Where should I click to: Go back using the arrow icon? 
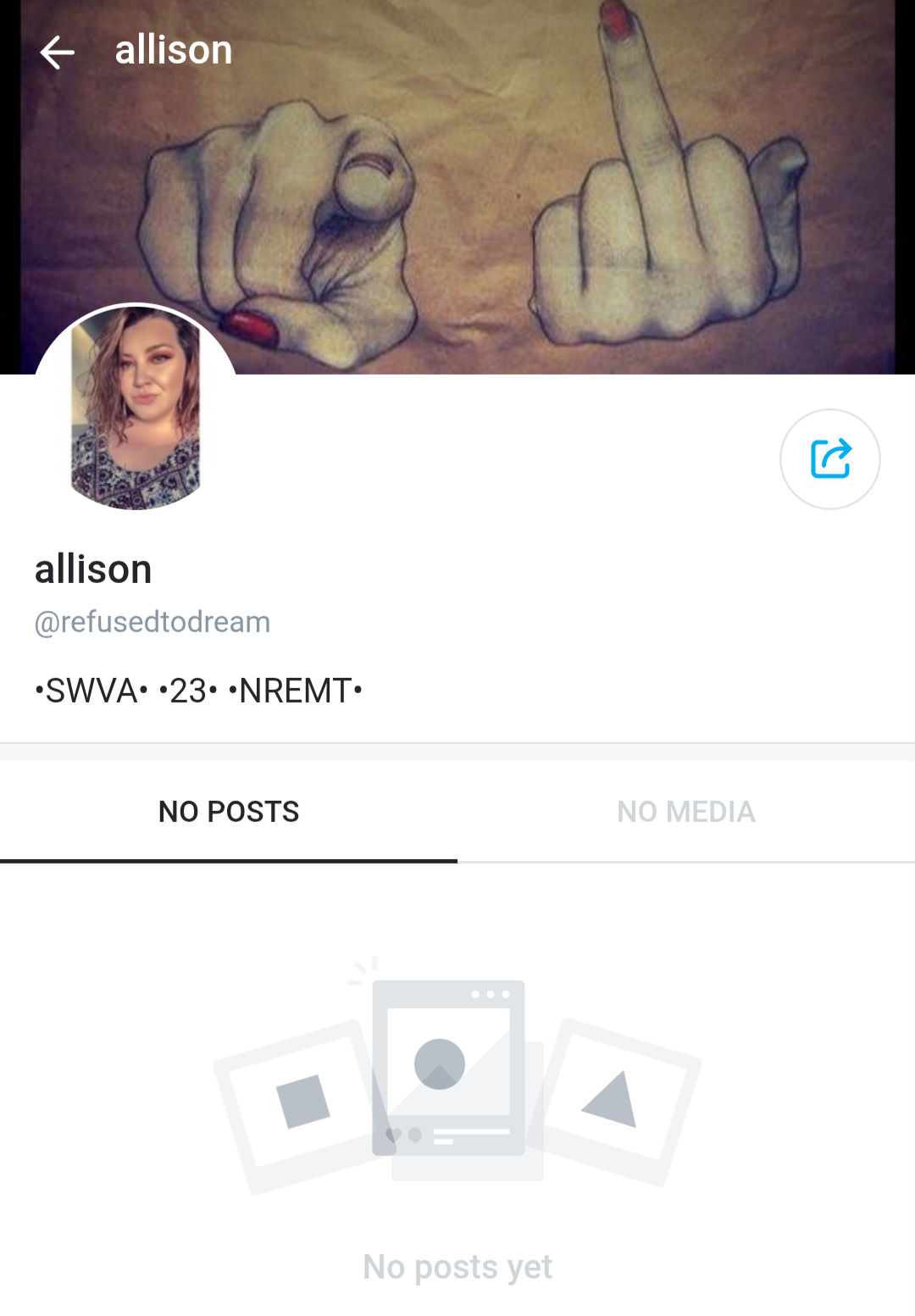tap(58, 53)
